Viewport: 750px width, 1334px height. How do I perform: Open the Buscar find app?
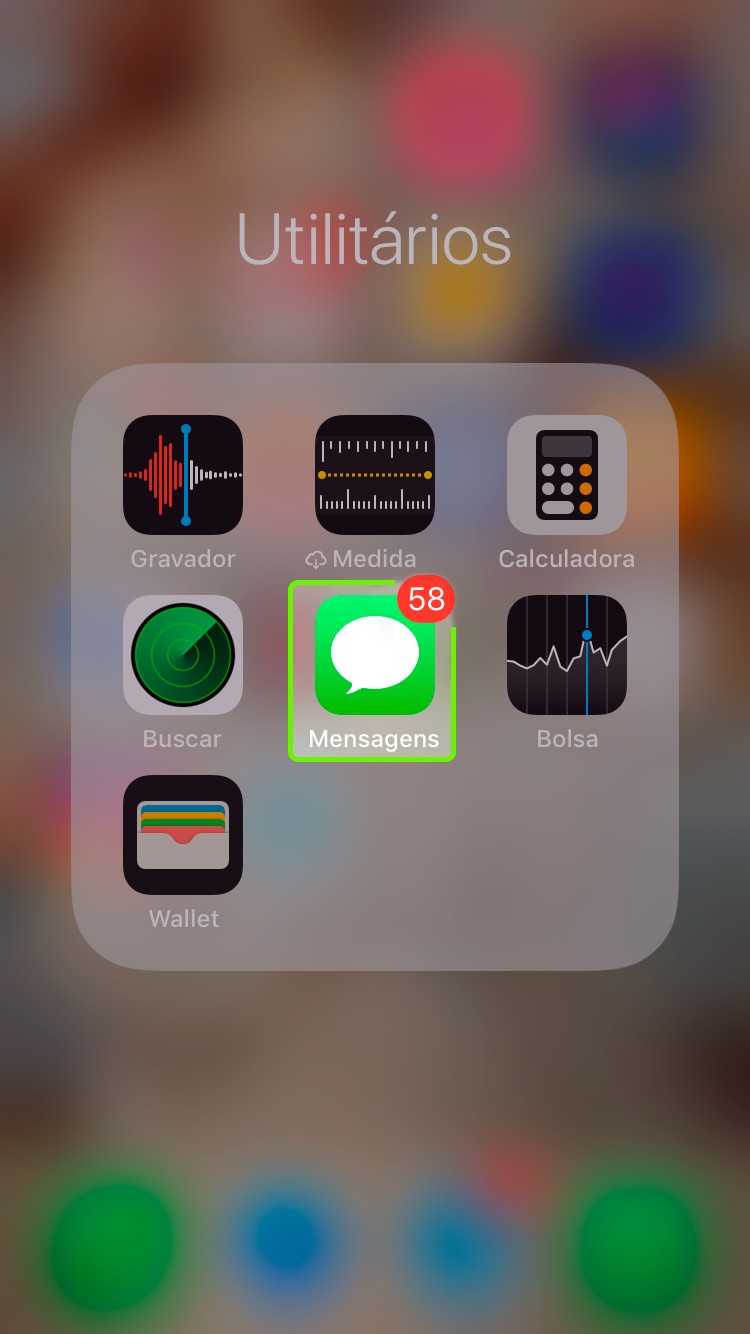coord(183,655)
